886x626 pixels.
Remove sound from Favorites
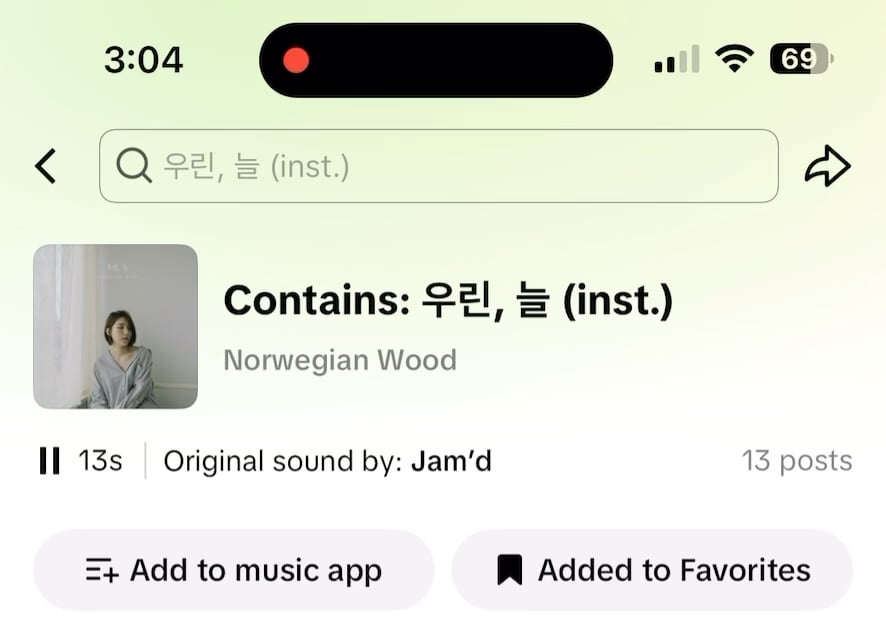(x=652, y=570)
